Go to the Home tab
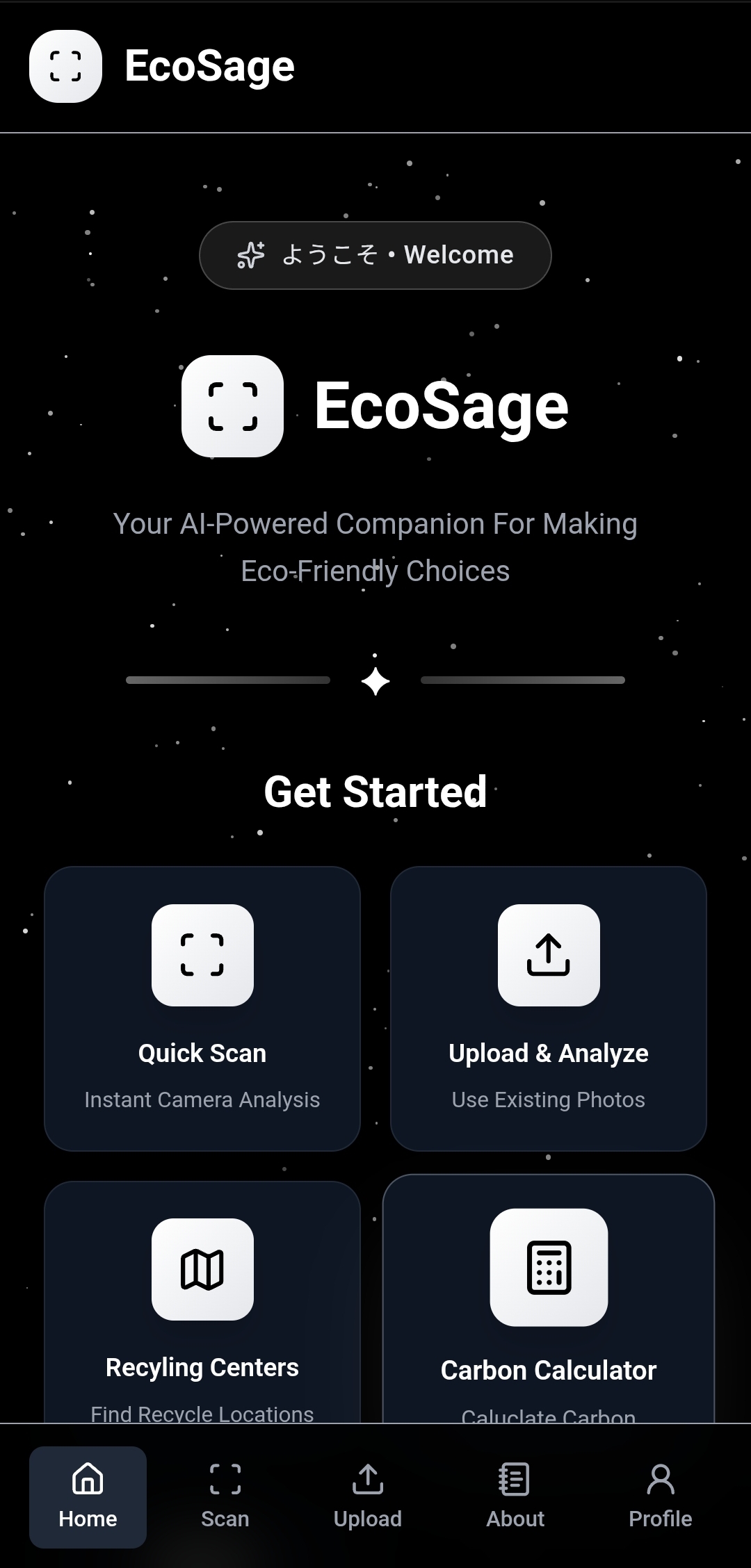The image size is (751, 1568). coord(88,1497)
